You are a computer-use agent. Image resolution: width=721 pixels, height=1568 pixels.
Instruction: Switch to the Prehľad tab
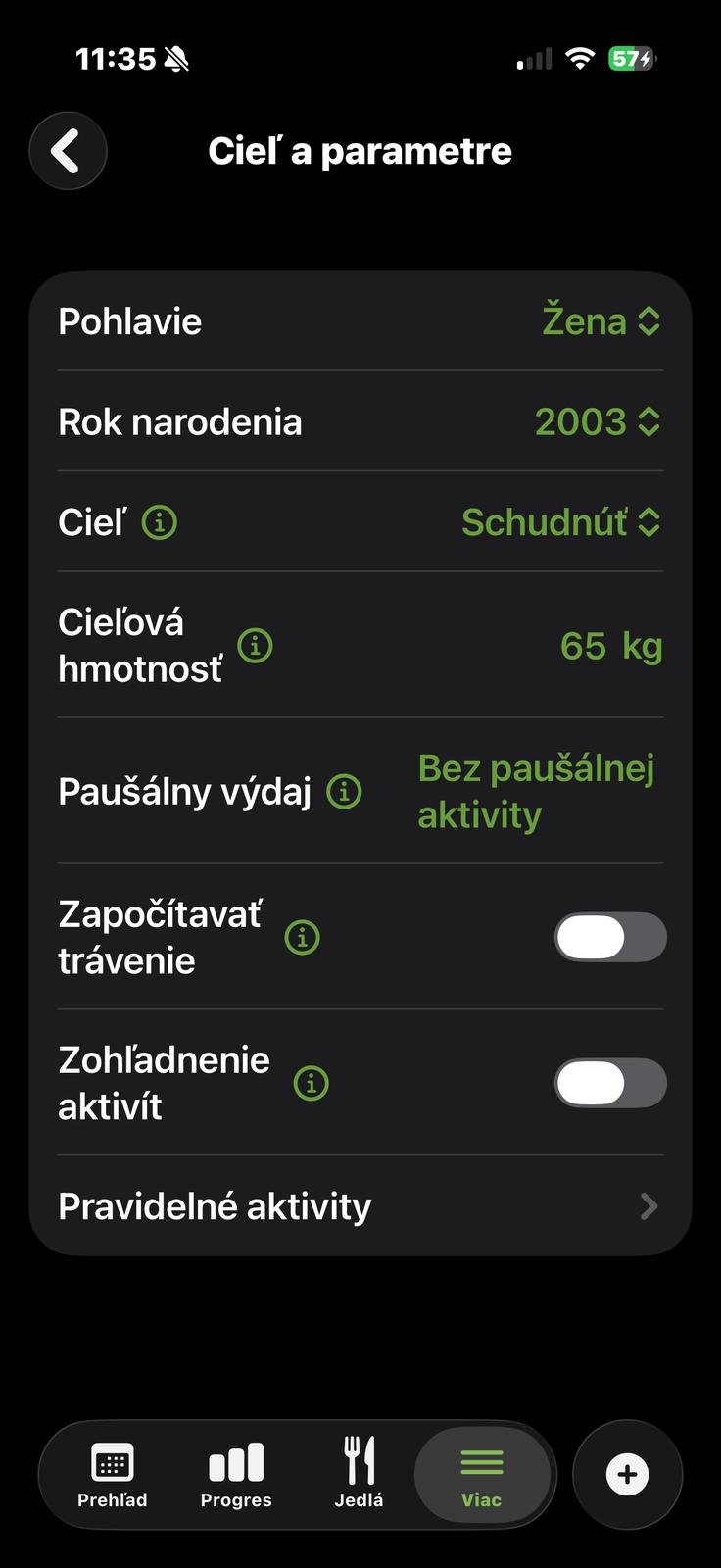click(113, 1474)
